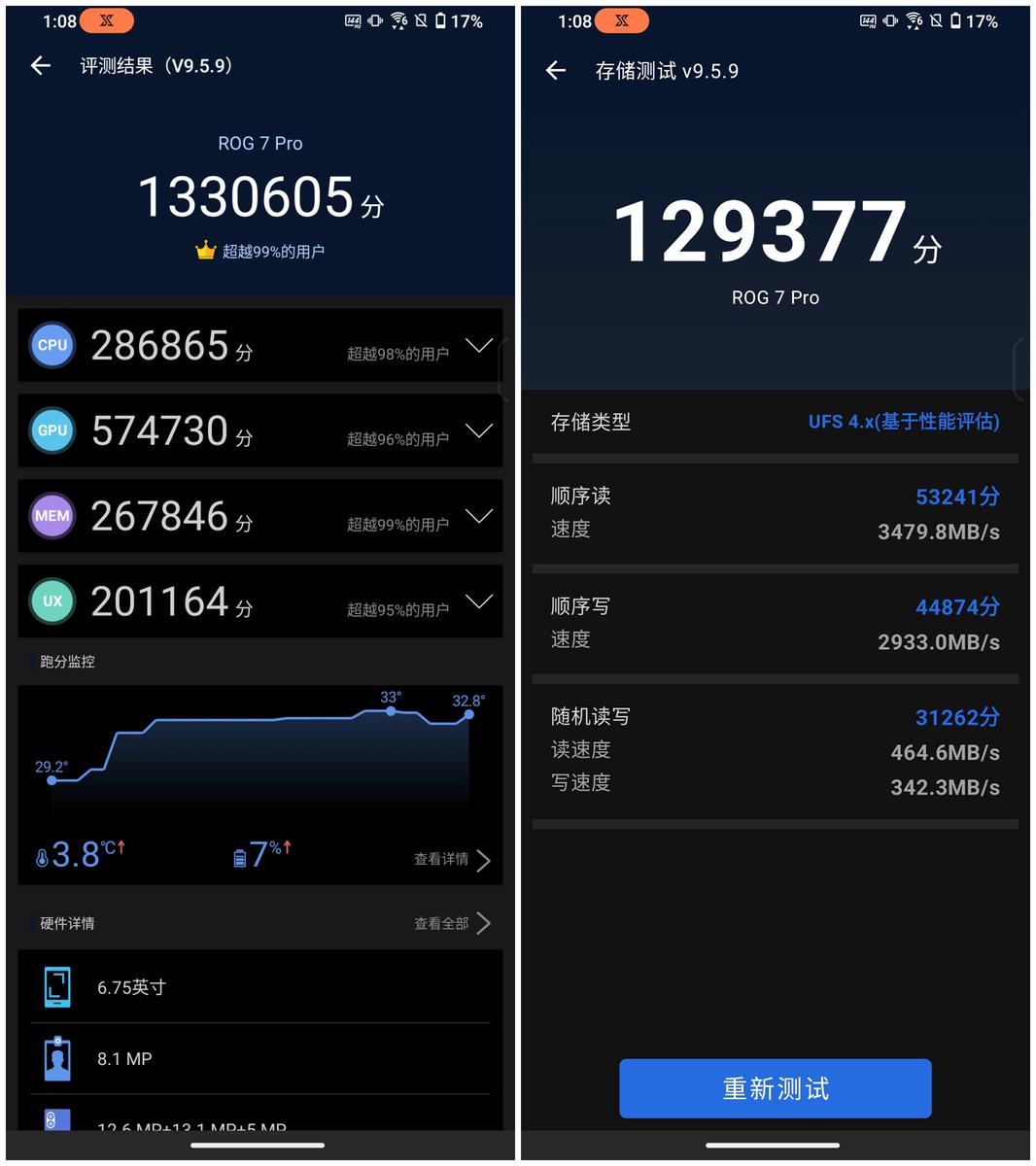Select the CPU score icon
Viewport: 1036px width, 1166px height.
tap(52, 345)
